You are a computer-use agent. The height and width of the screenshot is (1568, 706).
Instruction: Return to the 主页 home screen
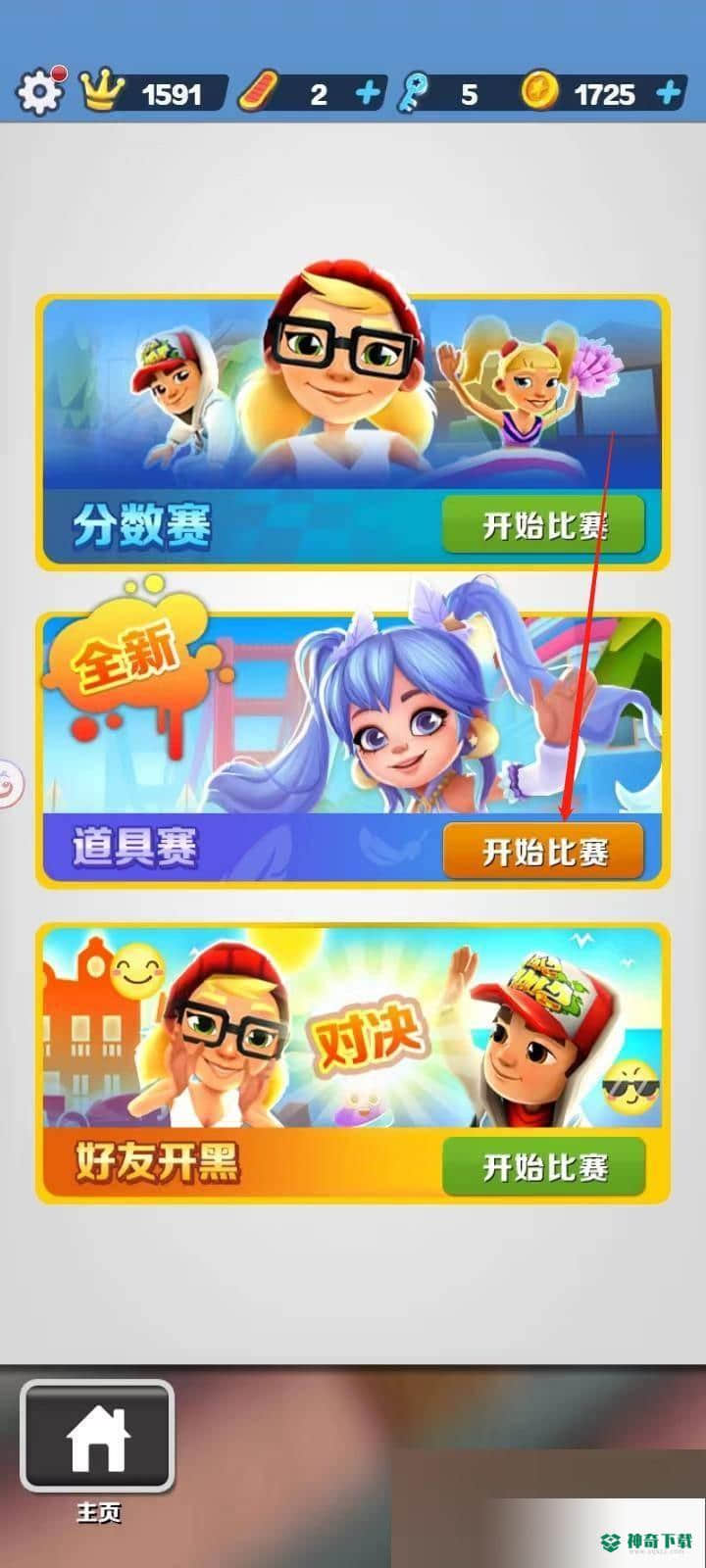(x=98, y=1439)
